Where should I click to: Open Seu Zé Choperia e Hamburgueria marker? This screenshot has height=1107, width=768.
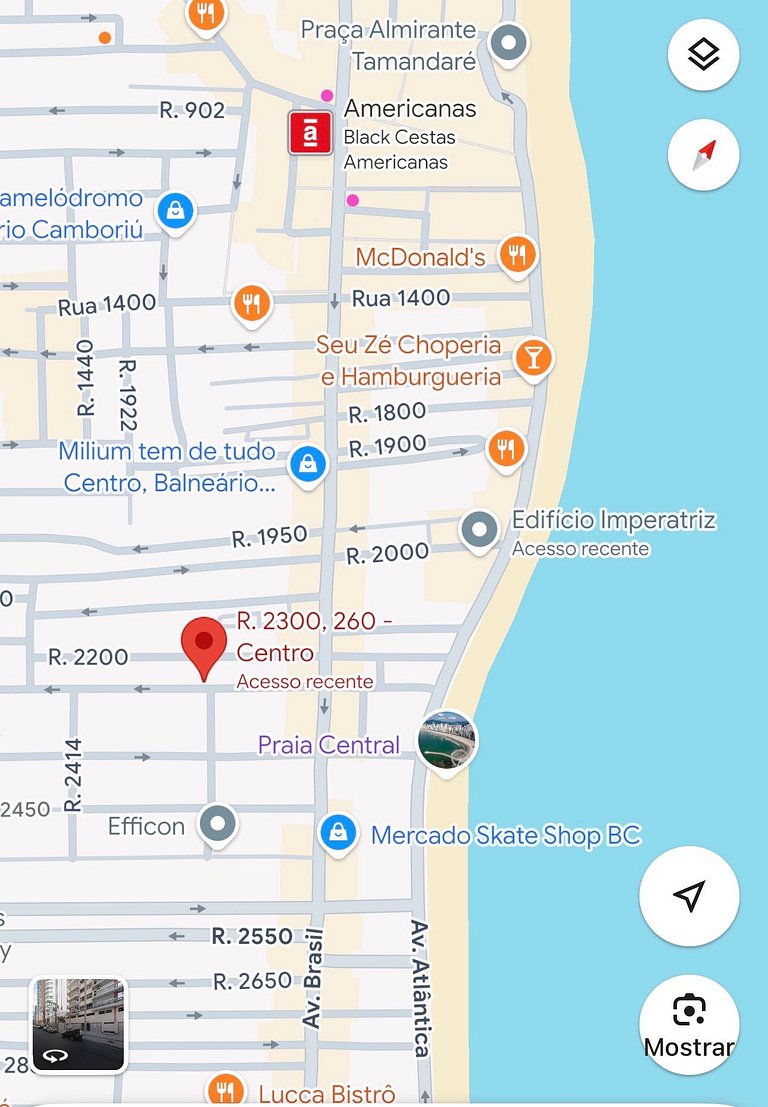tap(533, 356)
